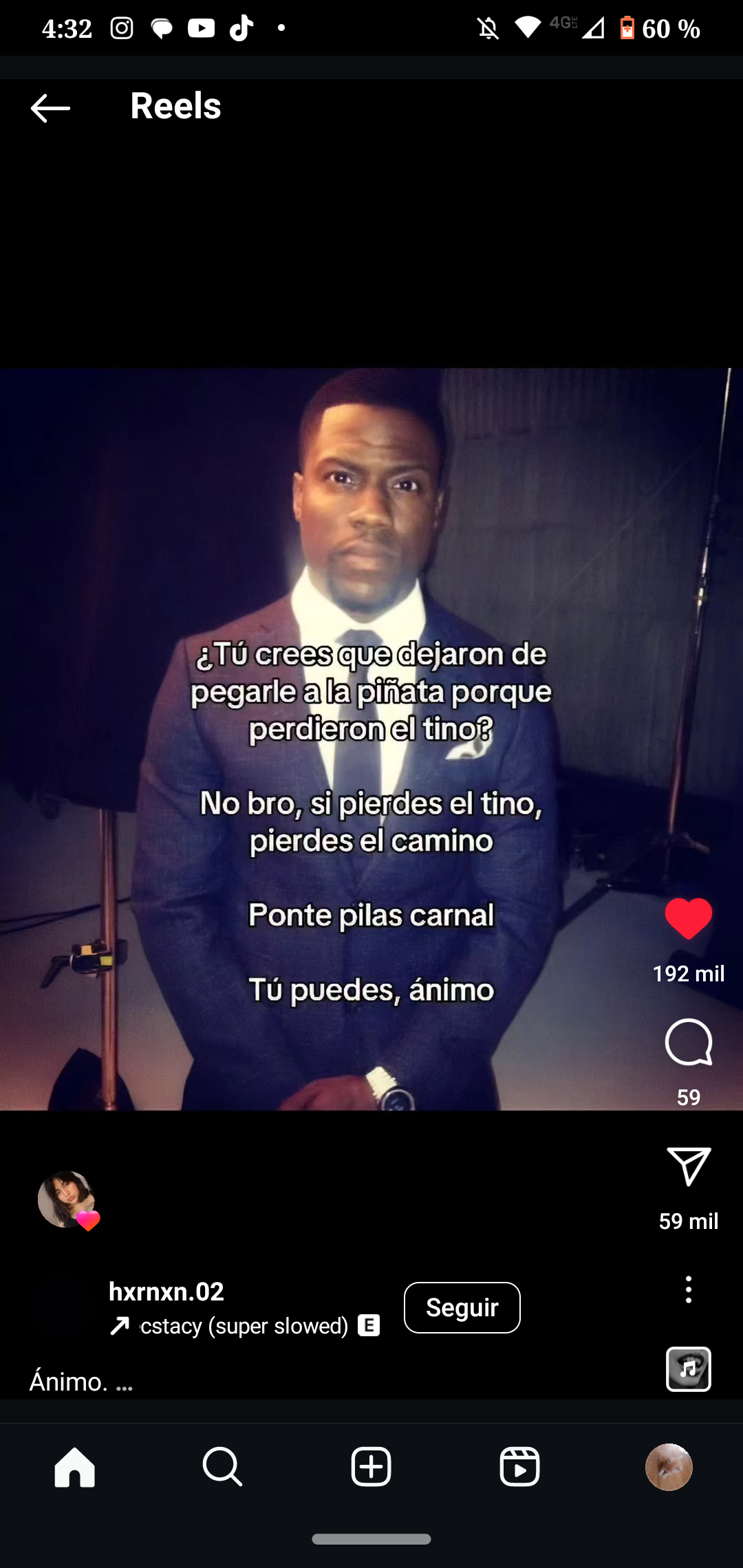The height and width of the screenshot is (1568, 743).
Task: Open the comments on this reel
Action: pyautogui.click(x=689, y=1043)
